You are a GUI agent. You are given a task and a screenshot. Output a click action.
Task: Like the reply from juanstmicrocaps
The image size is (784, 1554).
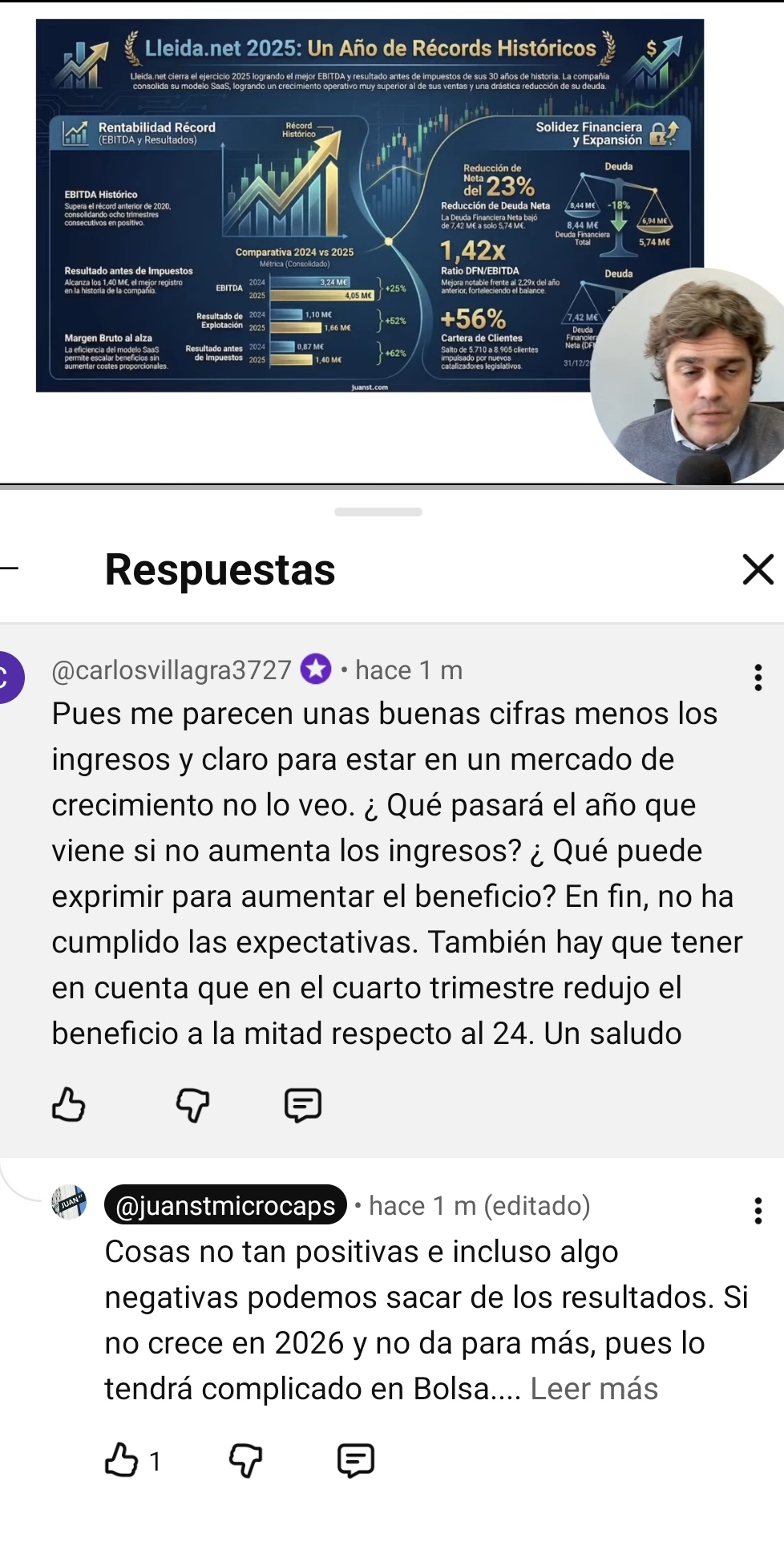point(122,1460)
